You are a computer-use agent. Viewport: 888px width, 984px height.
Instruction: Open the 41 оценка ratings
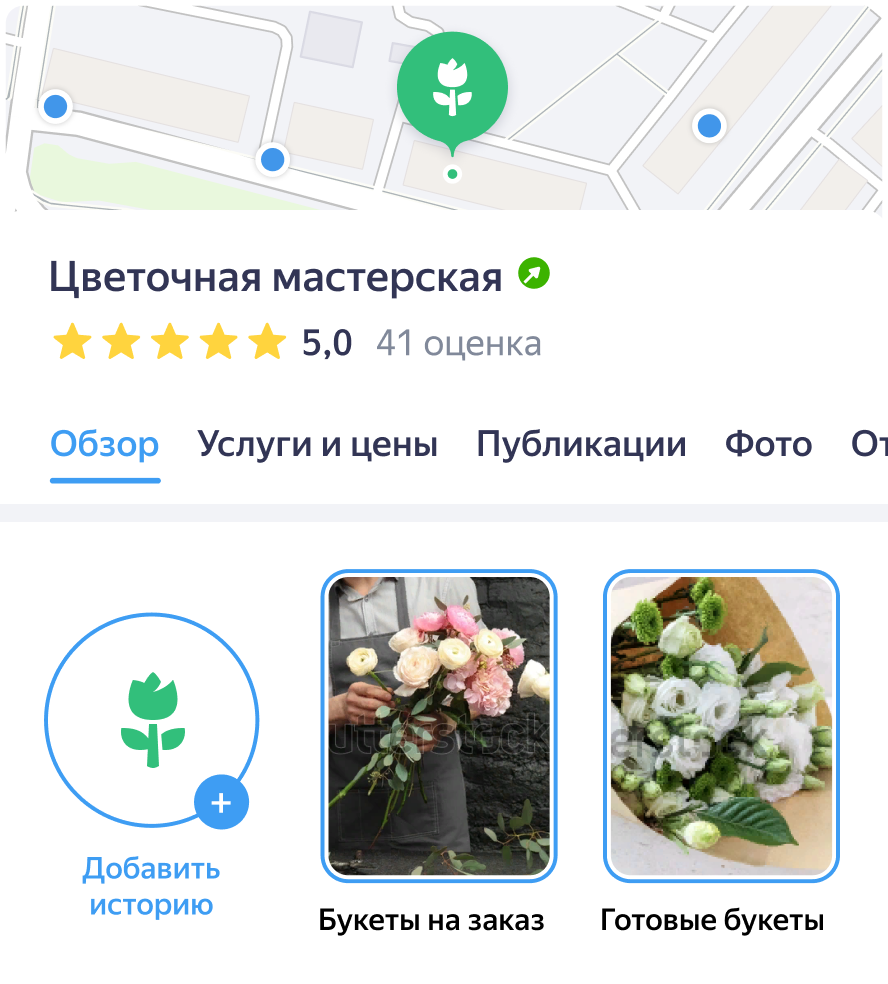click(x=459, y=343)
